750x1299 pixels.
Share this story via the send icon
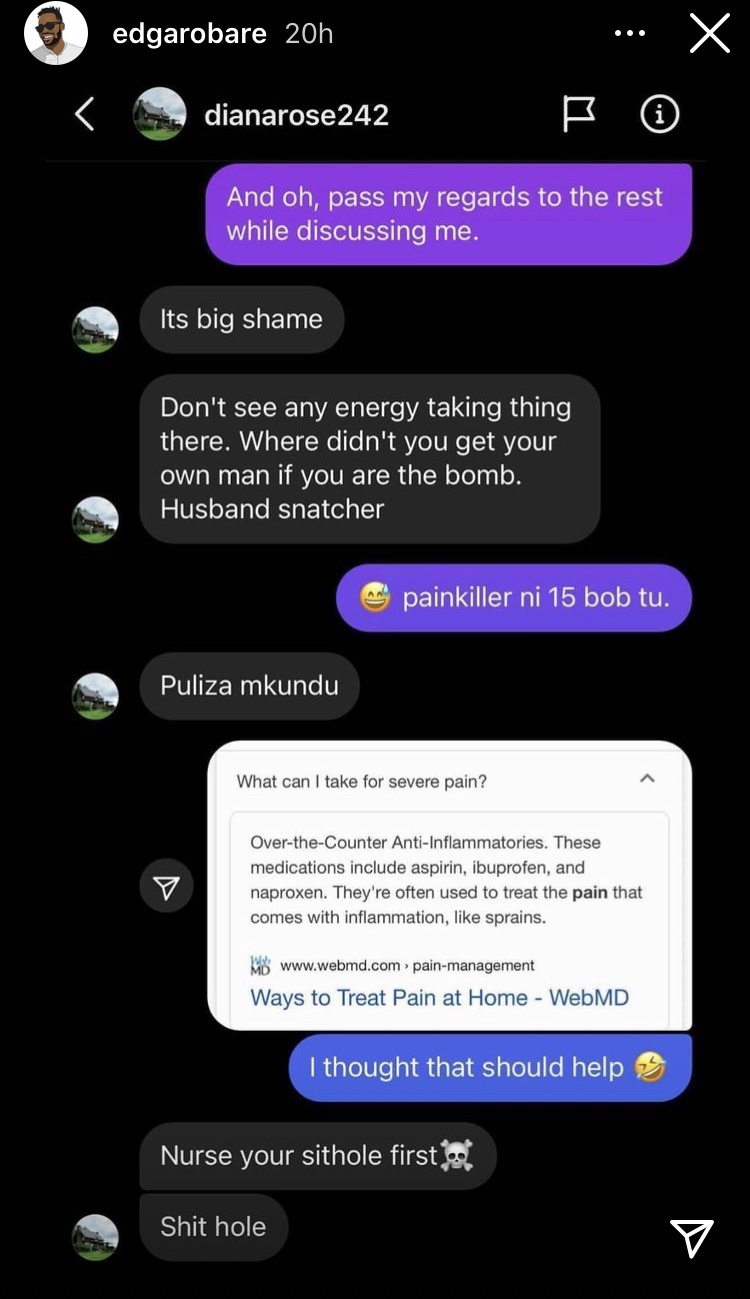click(692, 1237)
